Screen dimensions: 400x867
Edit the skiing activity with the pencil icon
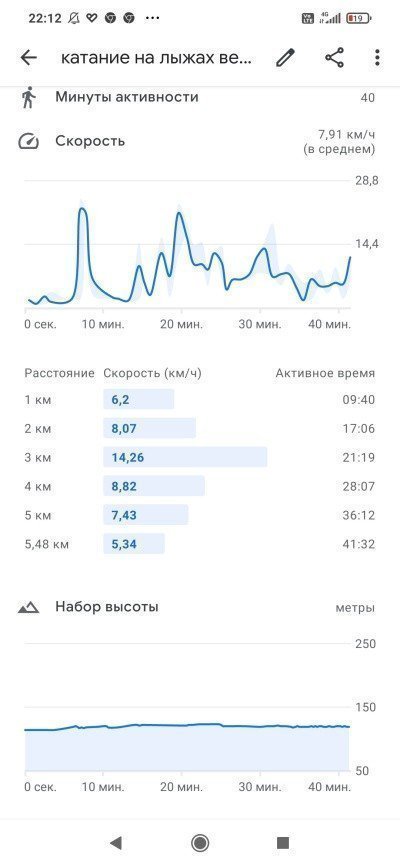click(285, 58)
